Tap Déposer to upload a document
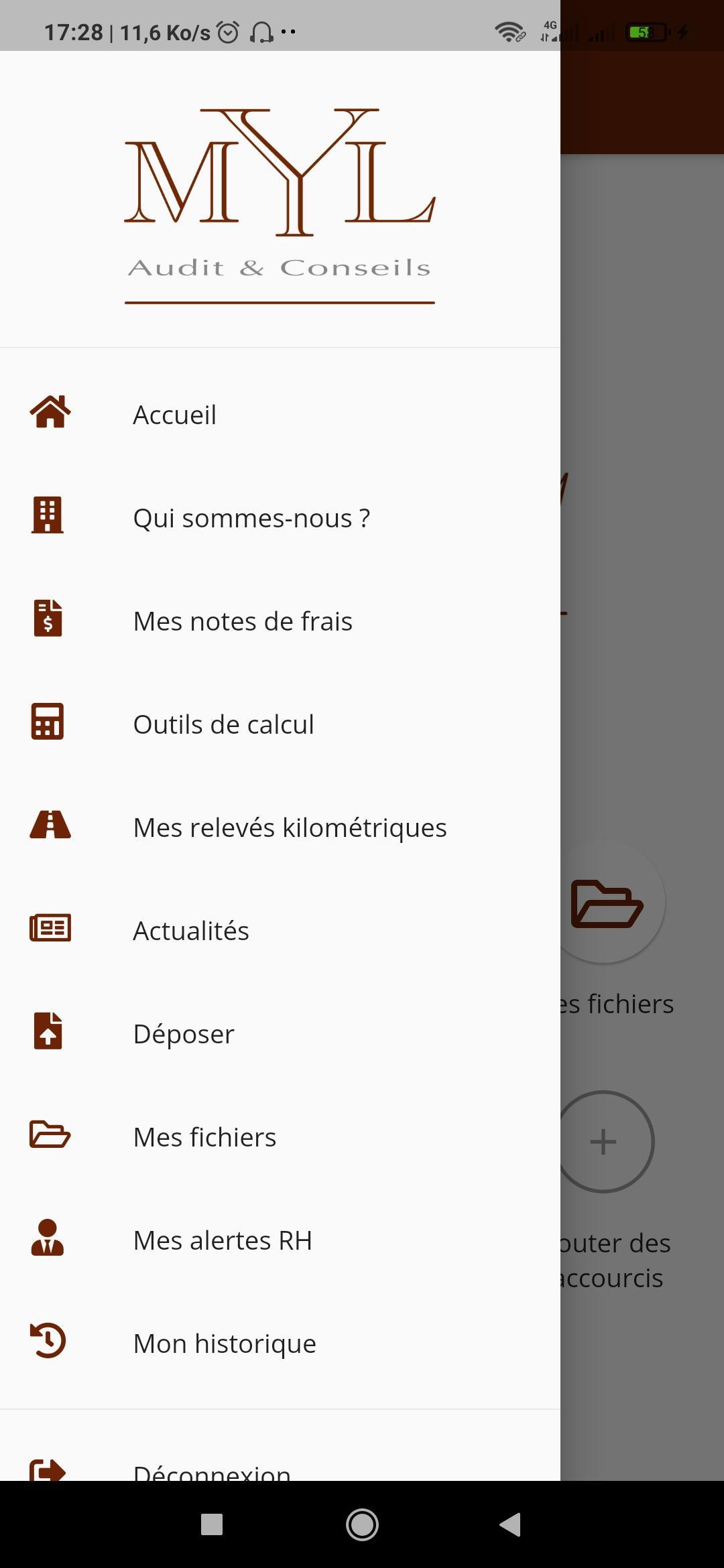Image resolution: width=724 pixels, height=1568 pixels. (x=280, y=1034)
